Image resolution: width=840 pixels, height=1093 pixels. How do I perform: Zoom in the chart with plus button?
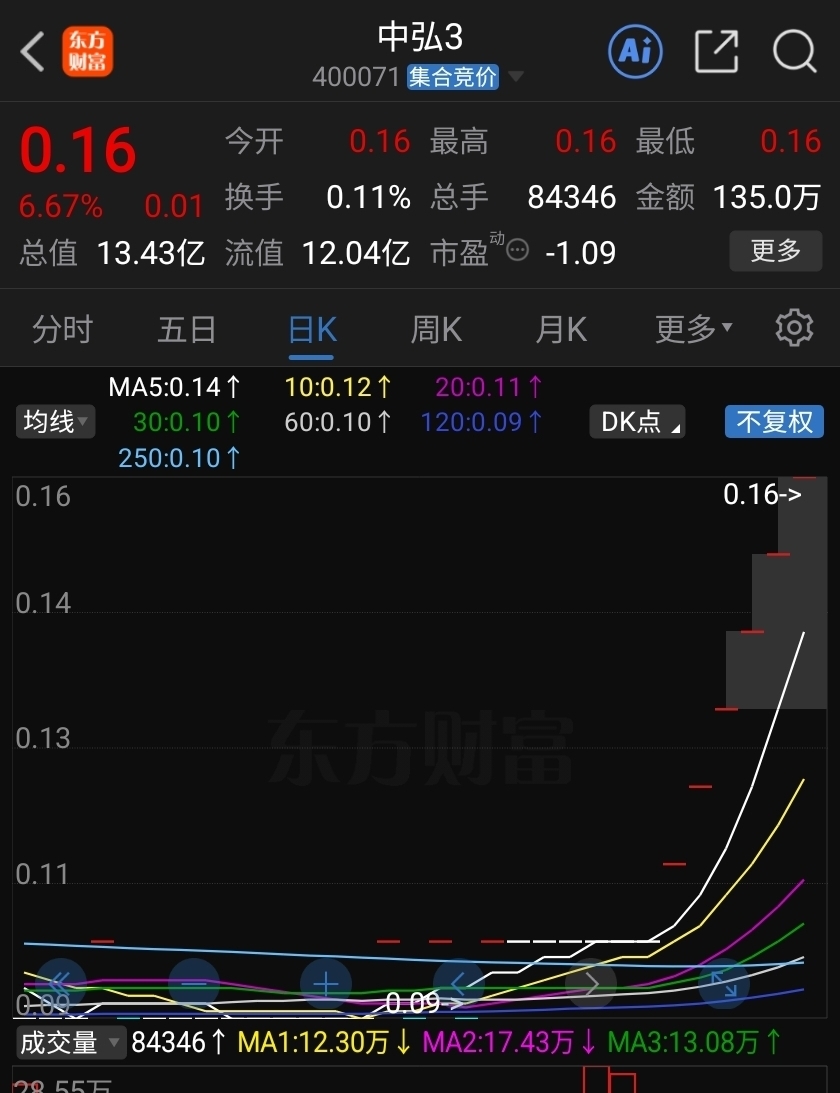(x=326, y=985)
